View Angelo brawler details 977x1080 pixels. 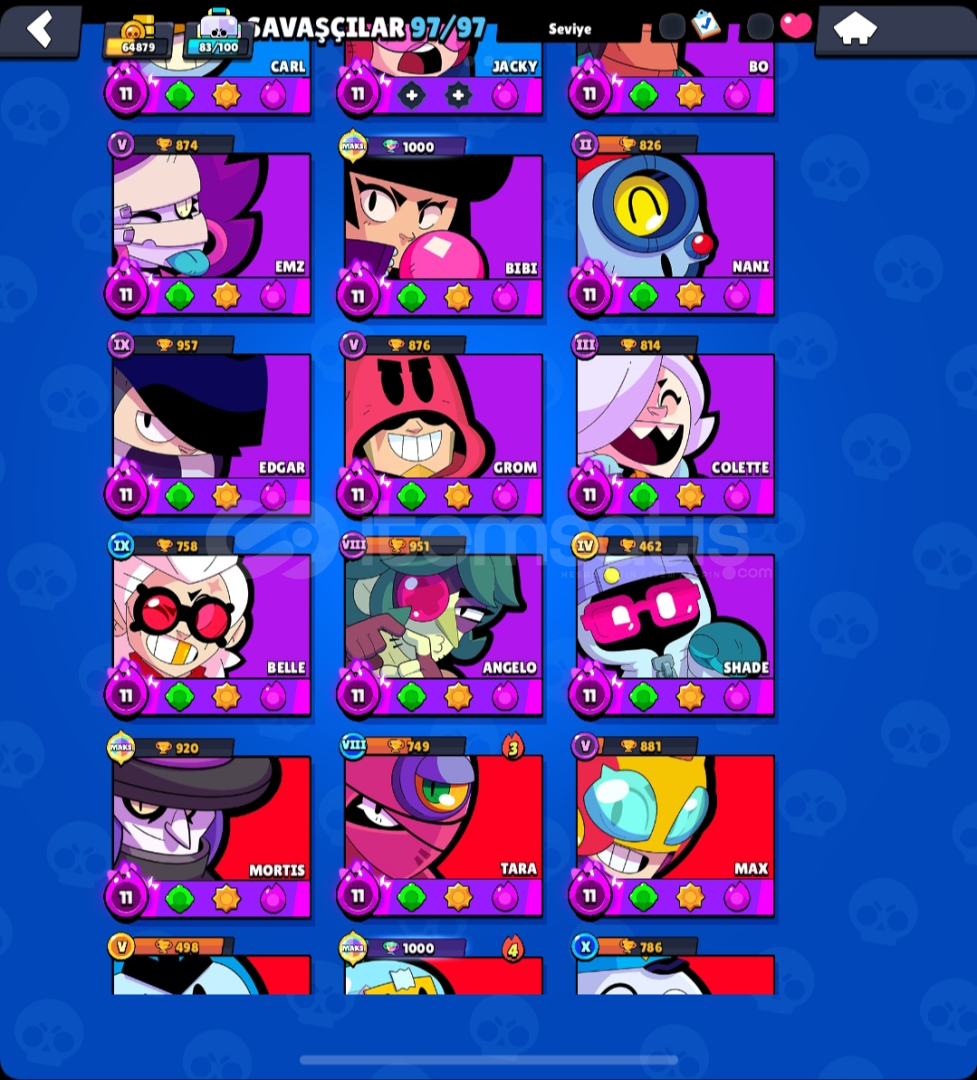point(443,615)
